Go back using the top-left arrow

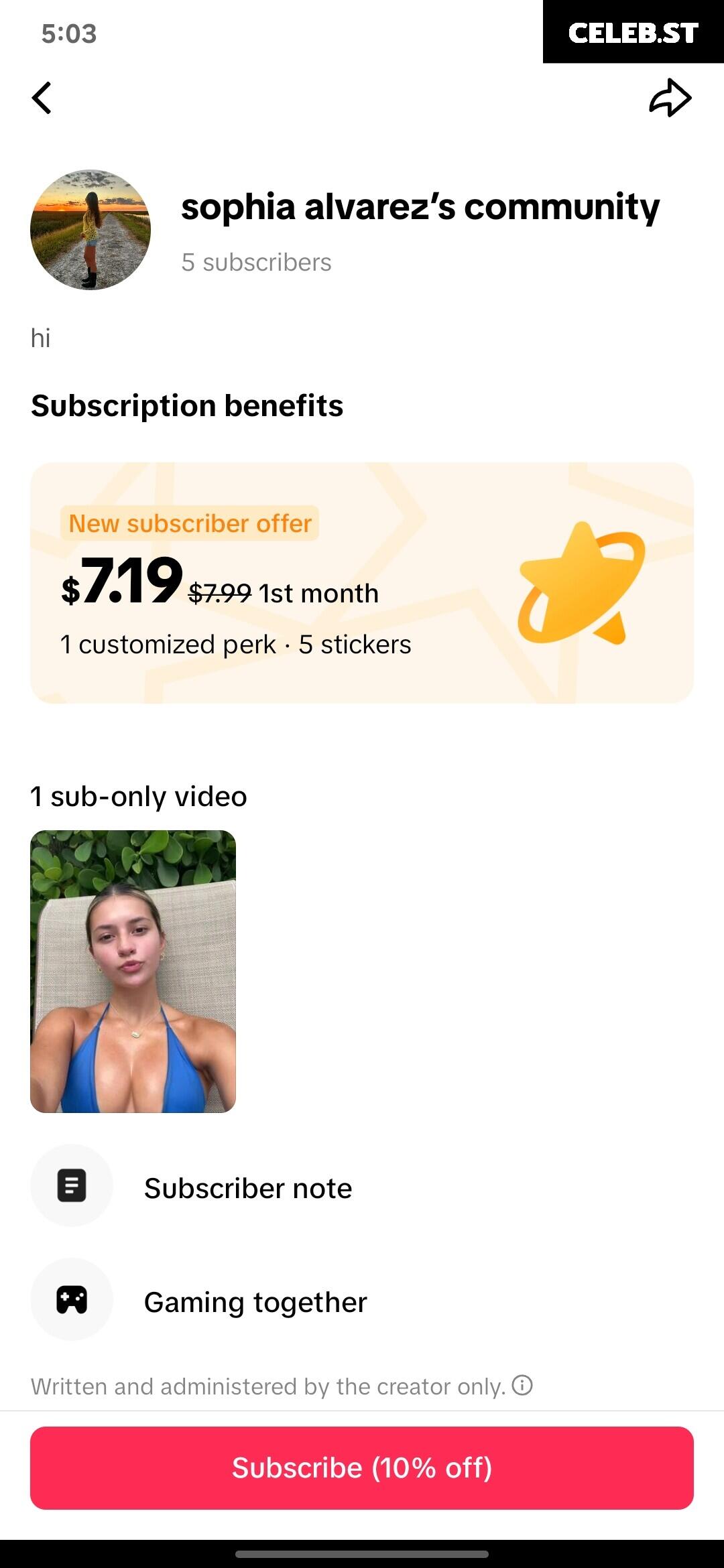click(x=42, y=98)
